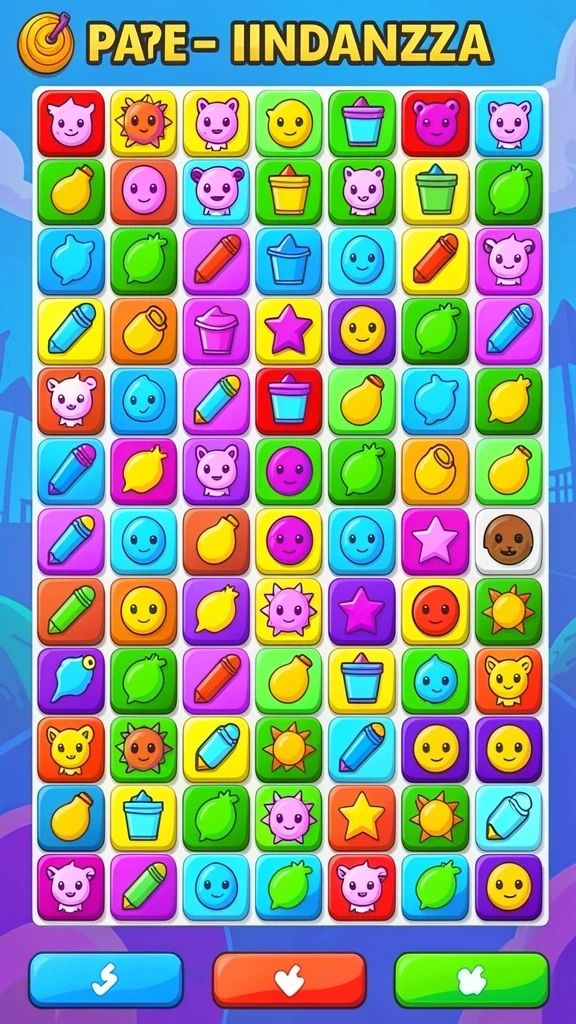Screen dimensions: 576x1024
Task: Select the blue fish on purple tile
Action: tap(71, 680)
